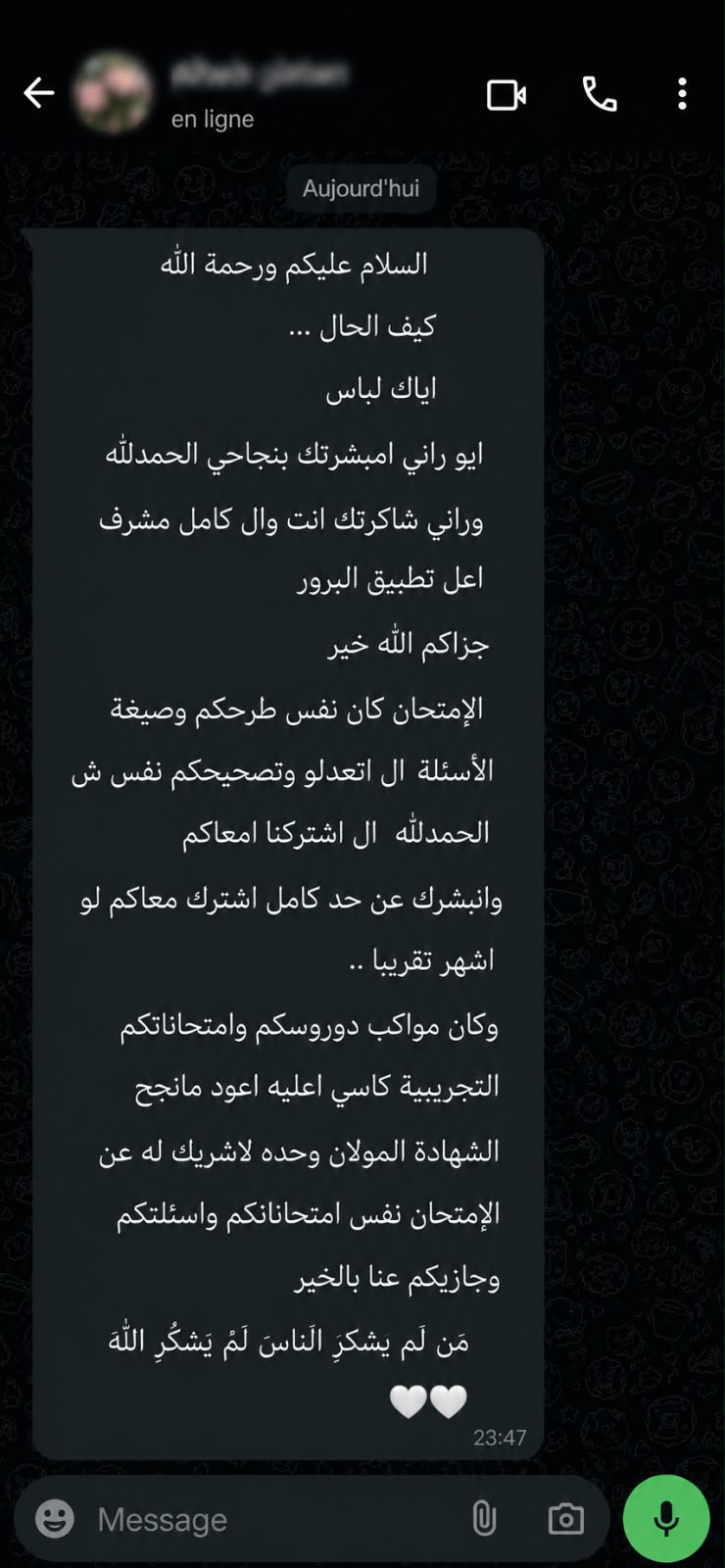Viewport: 725px width, 1568px height.
Task: Focus the Message text field
Action: coord(274,1519)
